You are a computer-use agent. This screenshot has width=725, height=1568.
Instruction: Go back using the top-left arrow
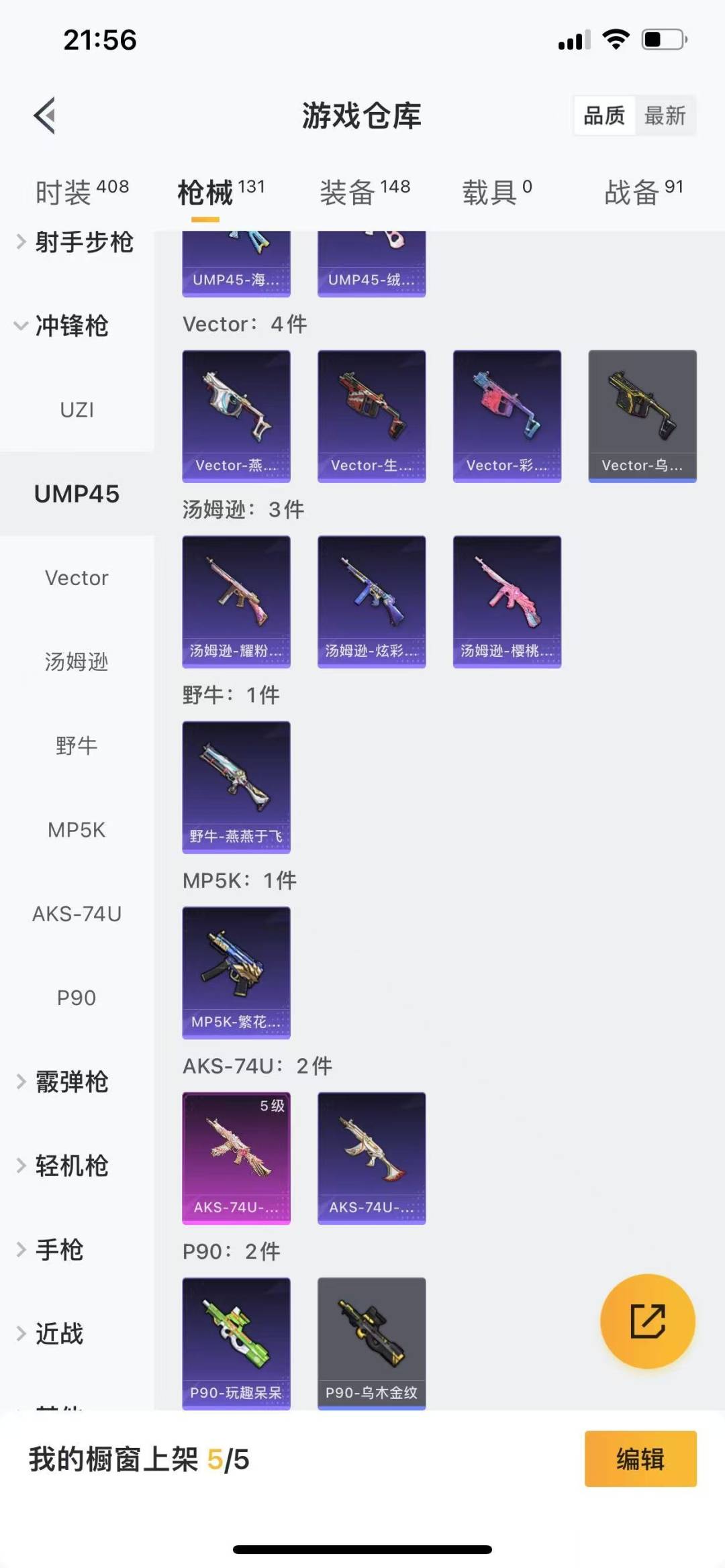[x=45, y=115]
